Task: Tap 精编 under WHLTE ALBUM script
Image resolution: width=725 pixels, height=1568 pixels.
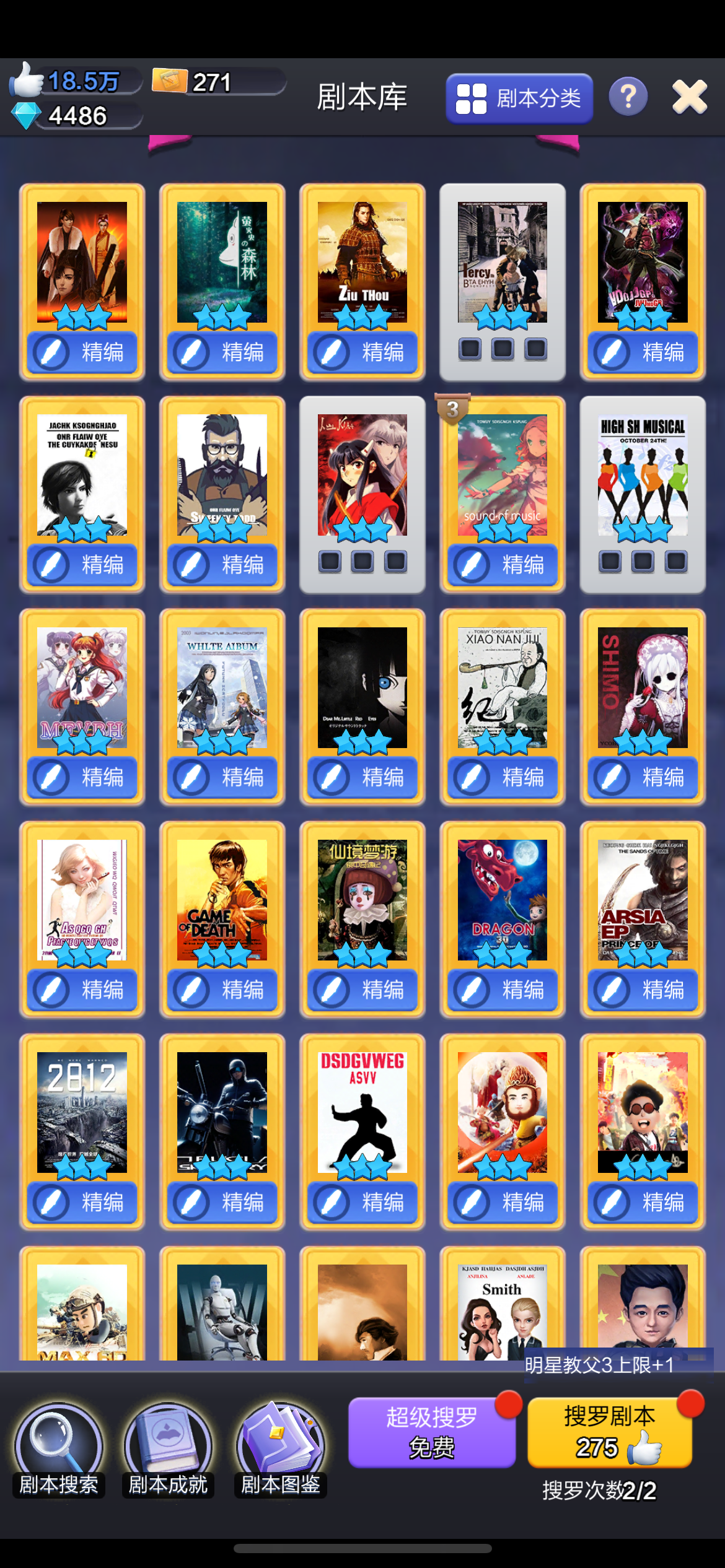Action: coord(222,777)
